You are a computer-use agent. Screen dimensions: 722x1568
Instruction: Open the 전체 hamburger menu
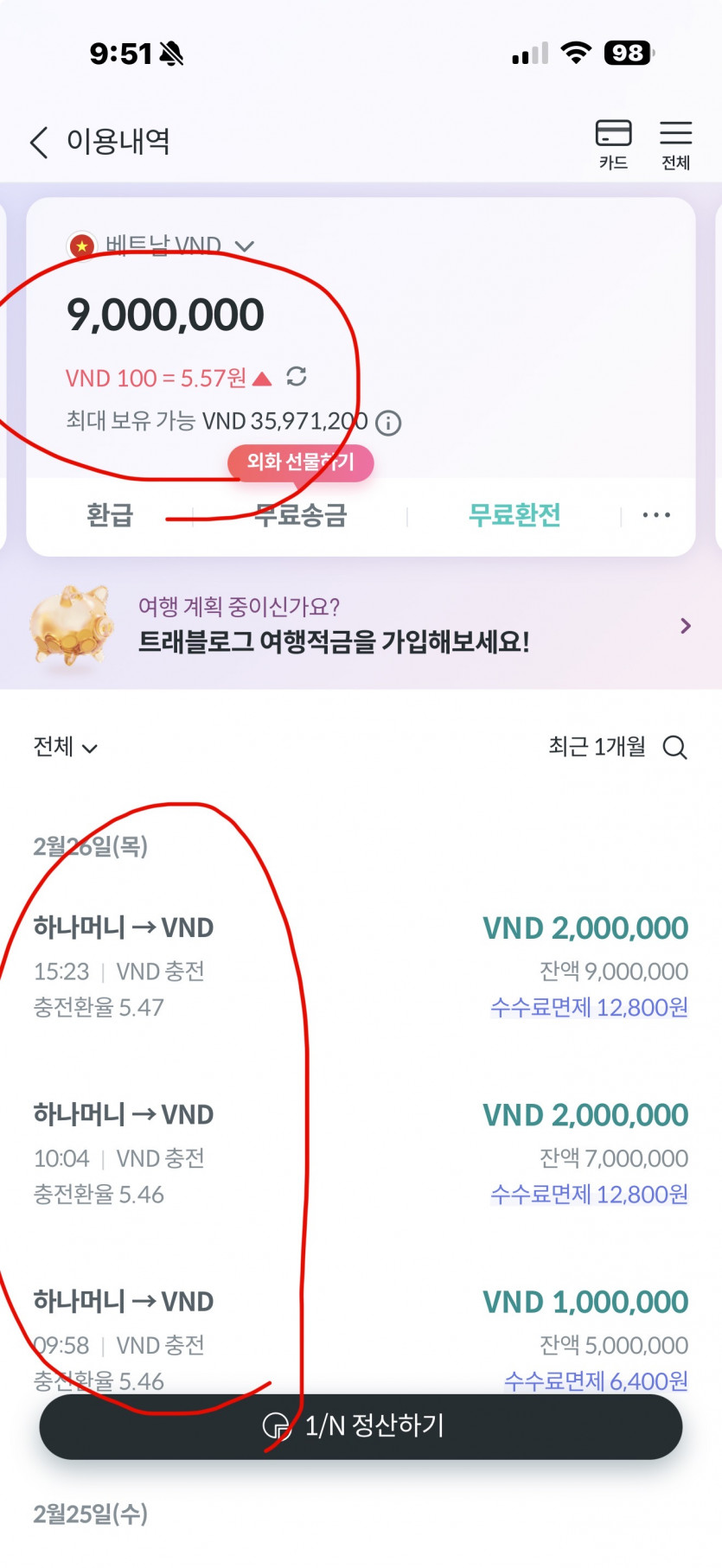[675, 143]
